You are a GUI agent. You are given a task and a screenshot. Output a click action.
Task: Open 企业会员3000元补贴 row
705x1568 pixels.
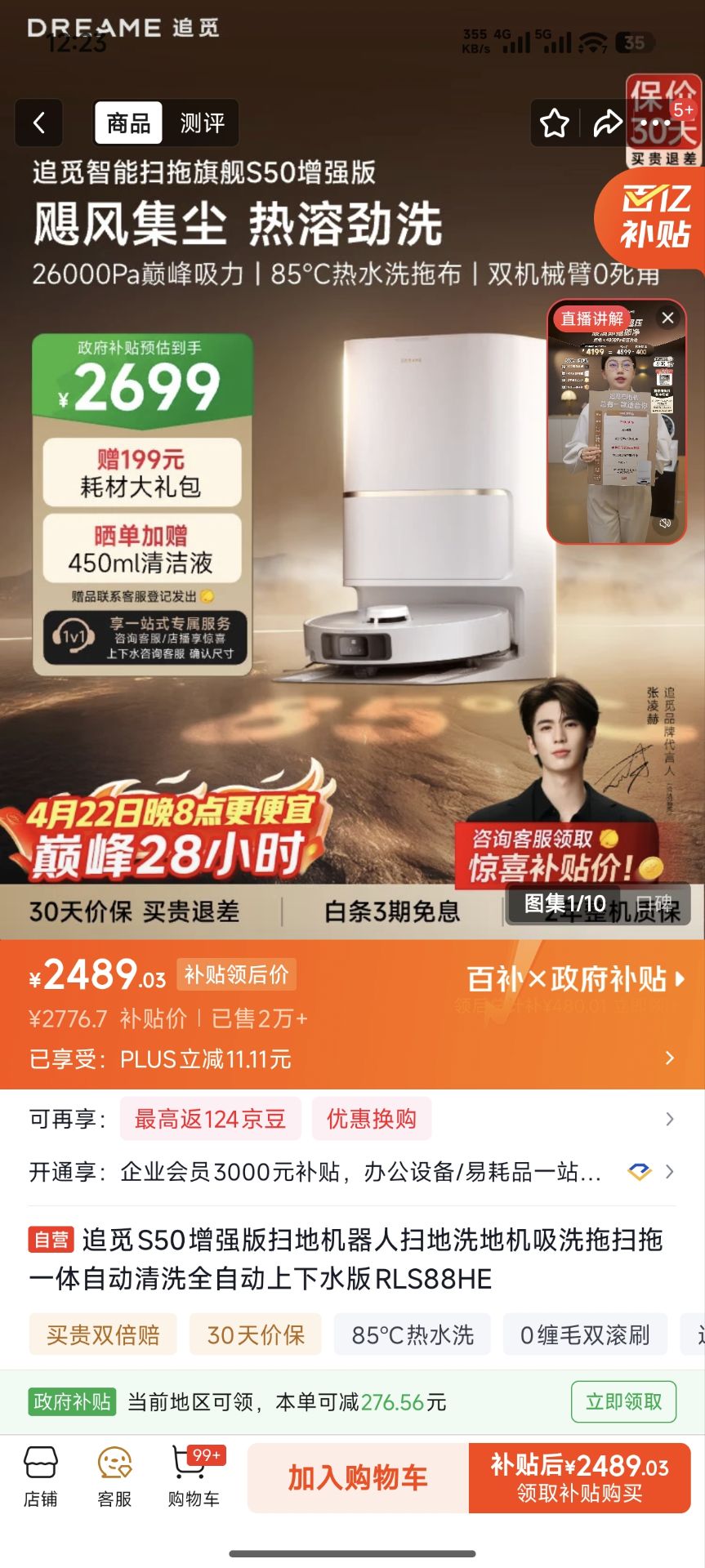[x=352, y=1172]
